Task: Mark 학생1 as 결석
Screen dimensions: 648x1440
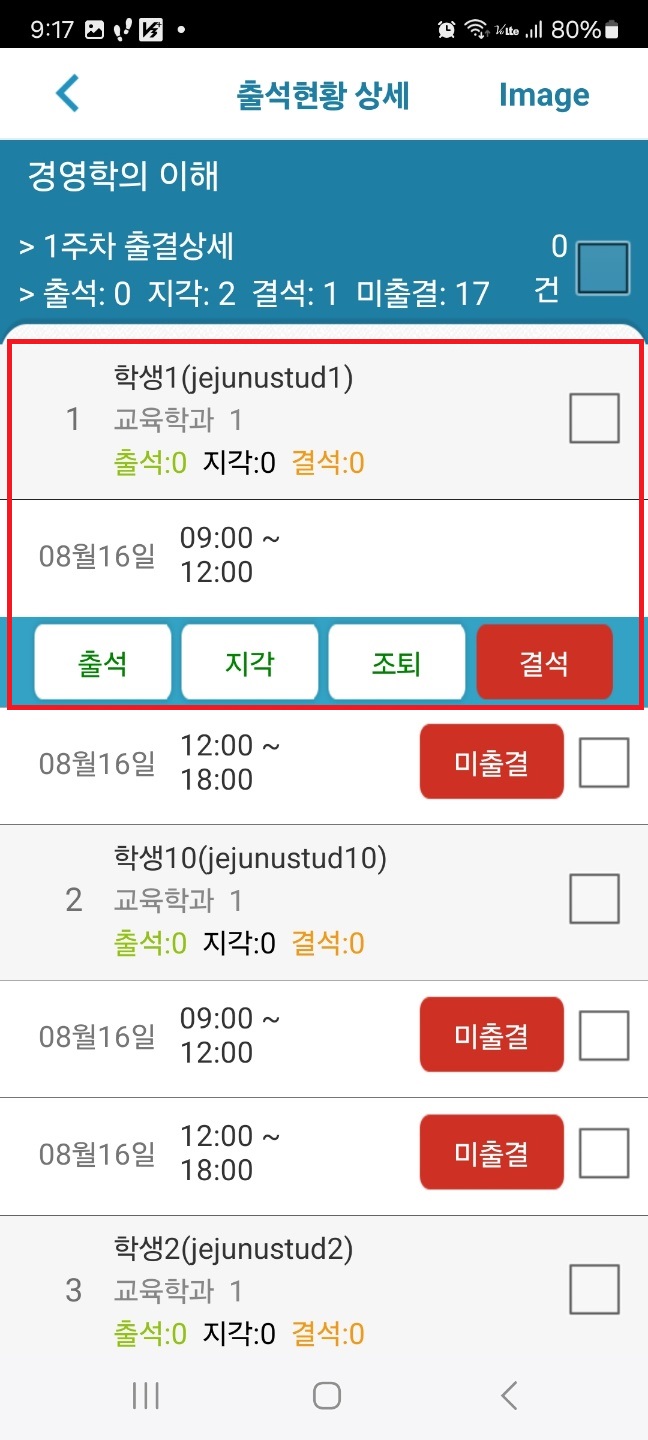Action: point(544,662)
